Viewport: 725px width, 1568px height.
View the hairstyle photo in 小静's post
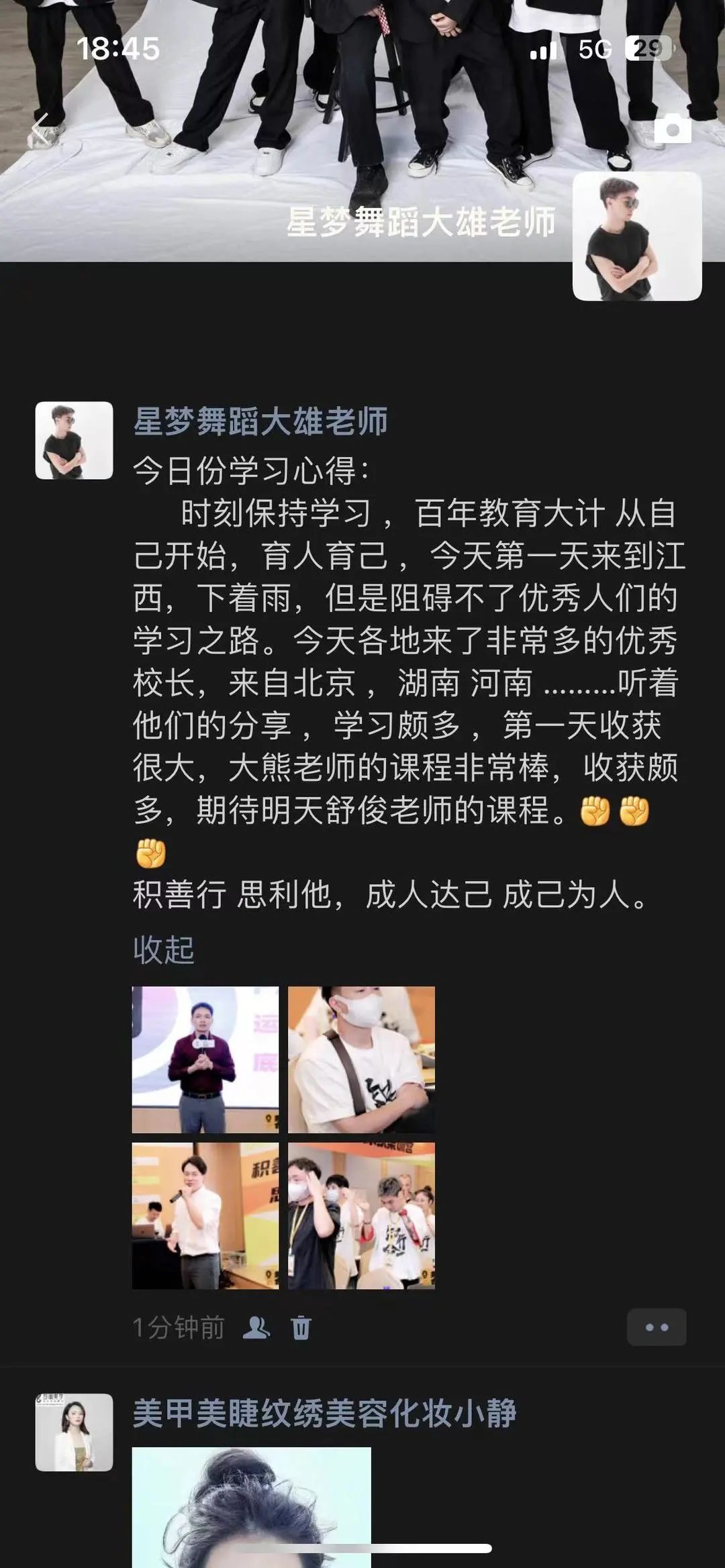(251, 1506)
